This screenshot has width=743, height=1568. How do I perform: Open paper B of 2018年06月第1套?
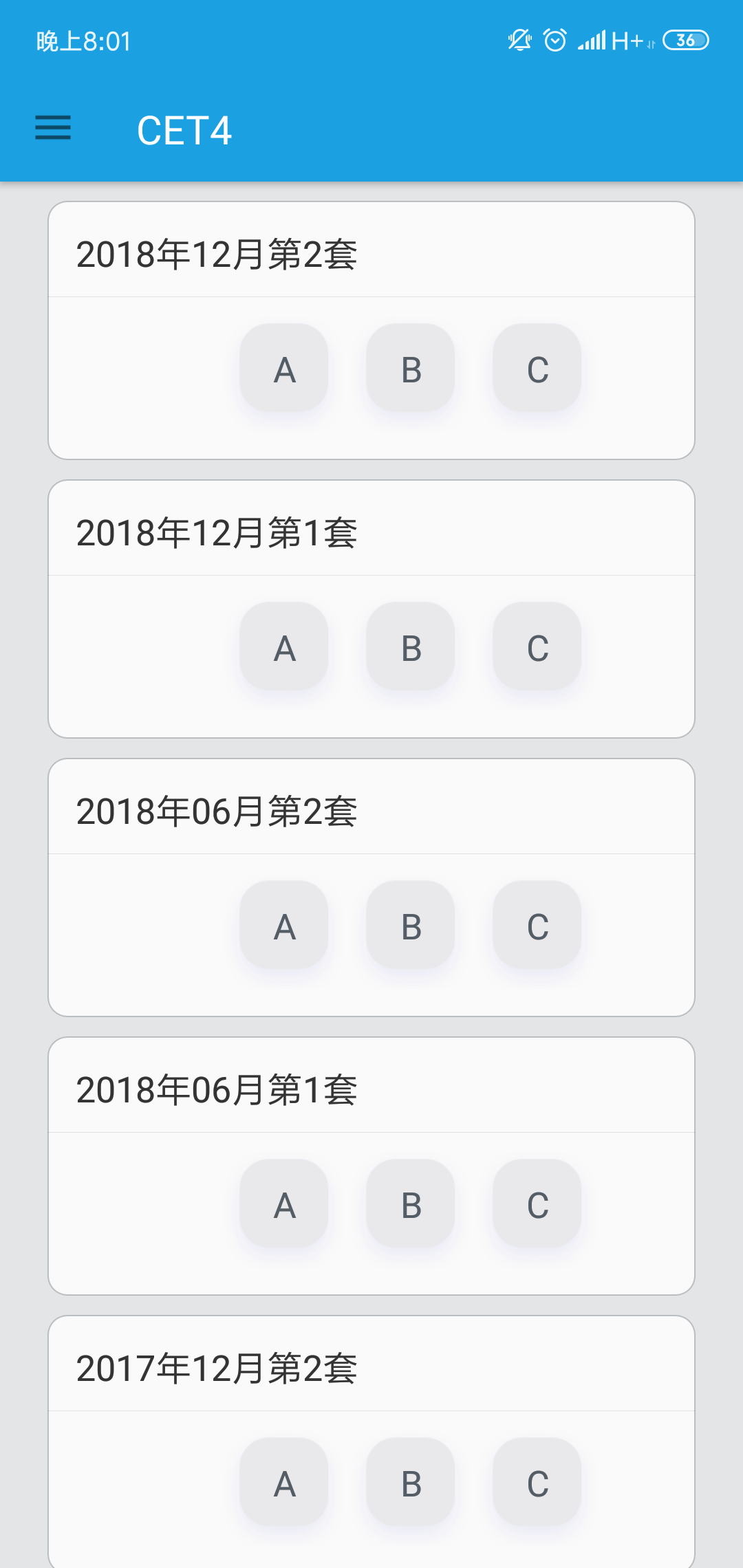pyautogui.click(x=410, y=1204)
